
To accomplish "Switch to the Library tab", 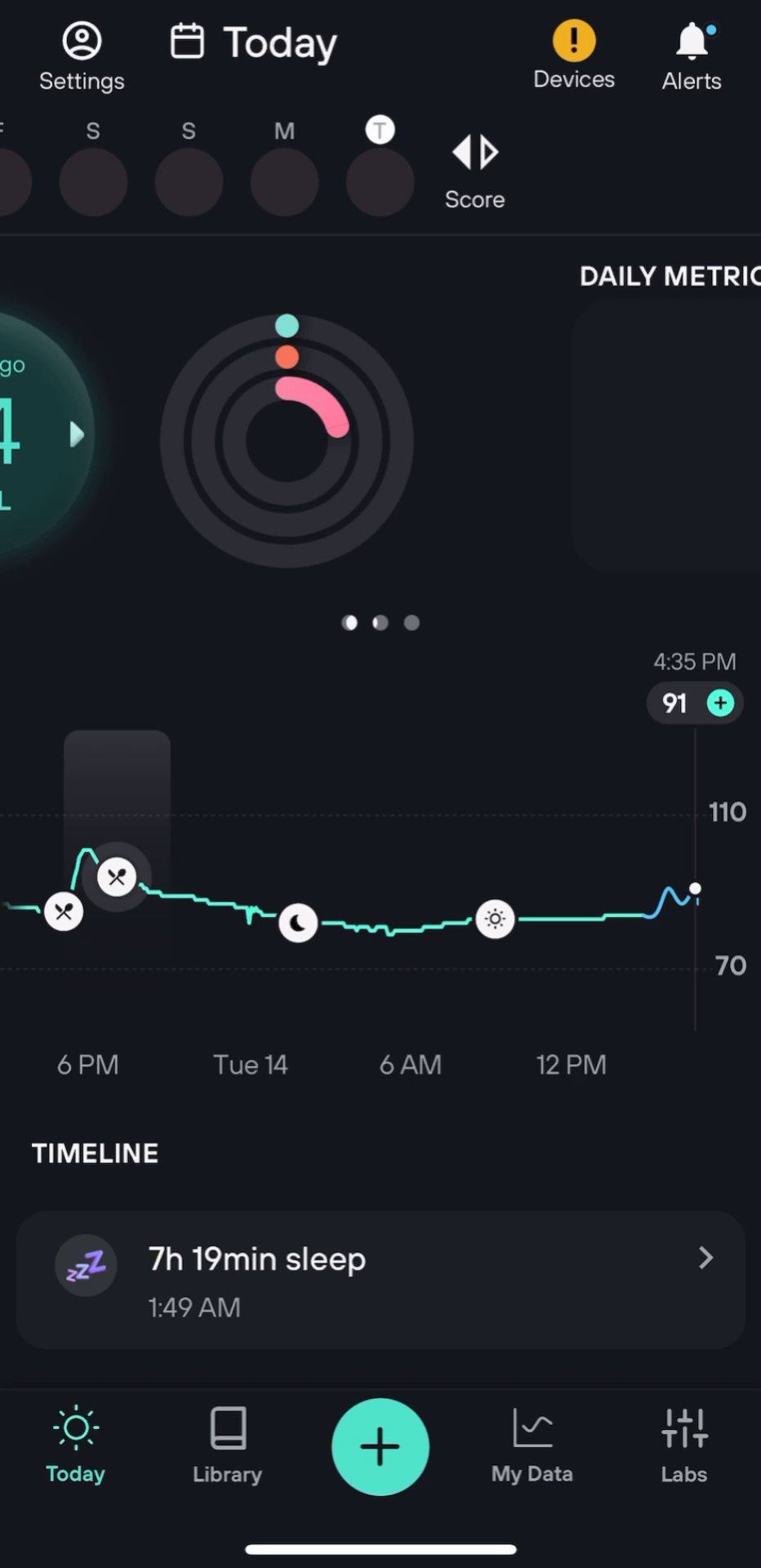I will tap(227, 1446).
